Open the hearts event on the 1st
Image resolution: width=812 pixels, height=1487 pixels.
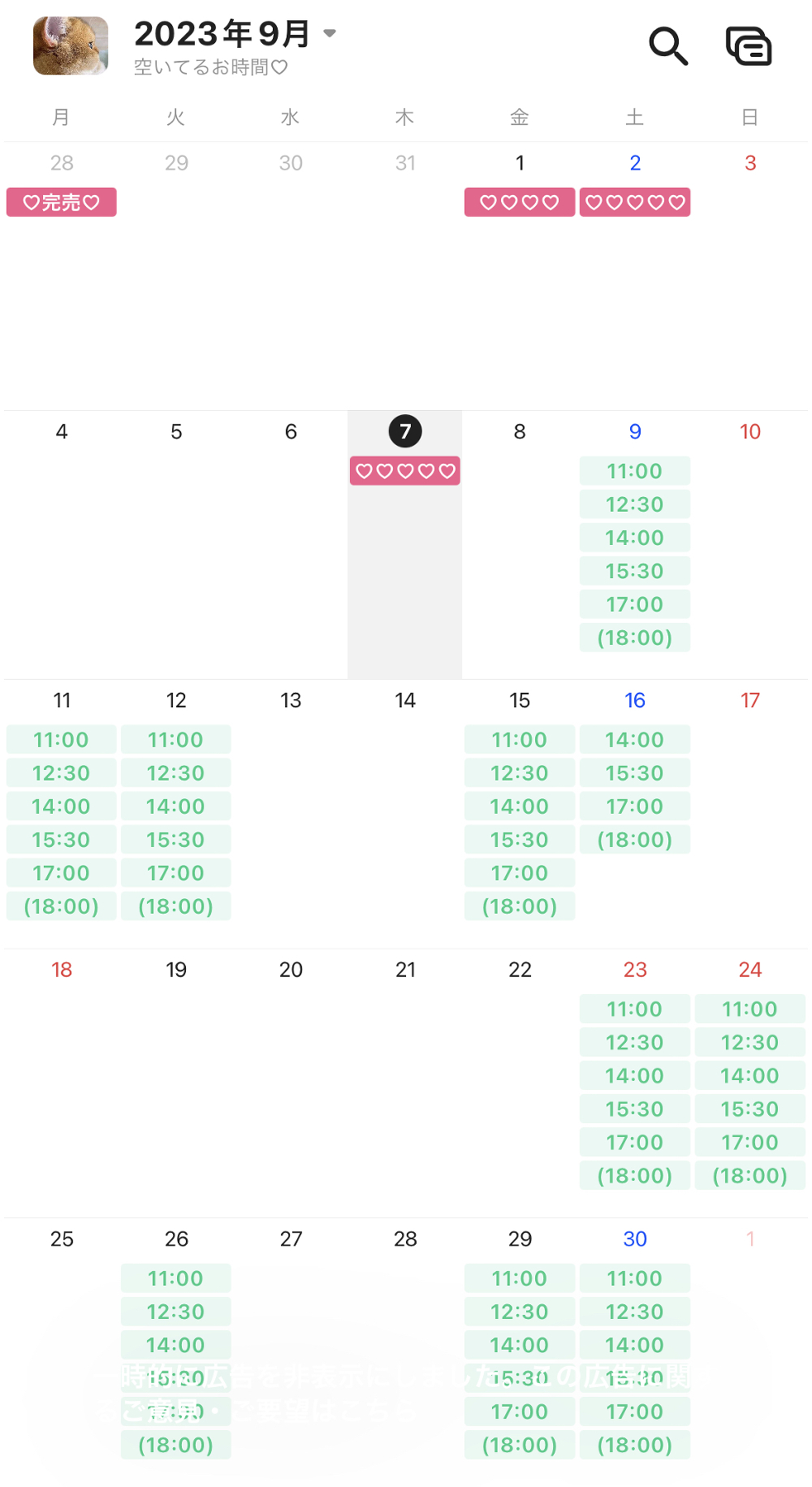click(x=520, y=202)
